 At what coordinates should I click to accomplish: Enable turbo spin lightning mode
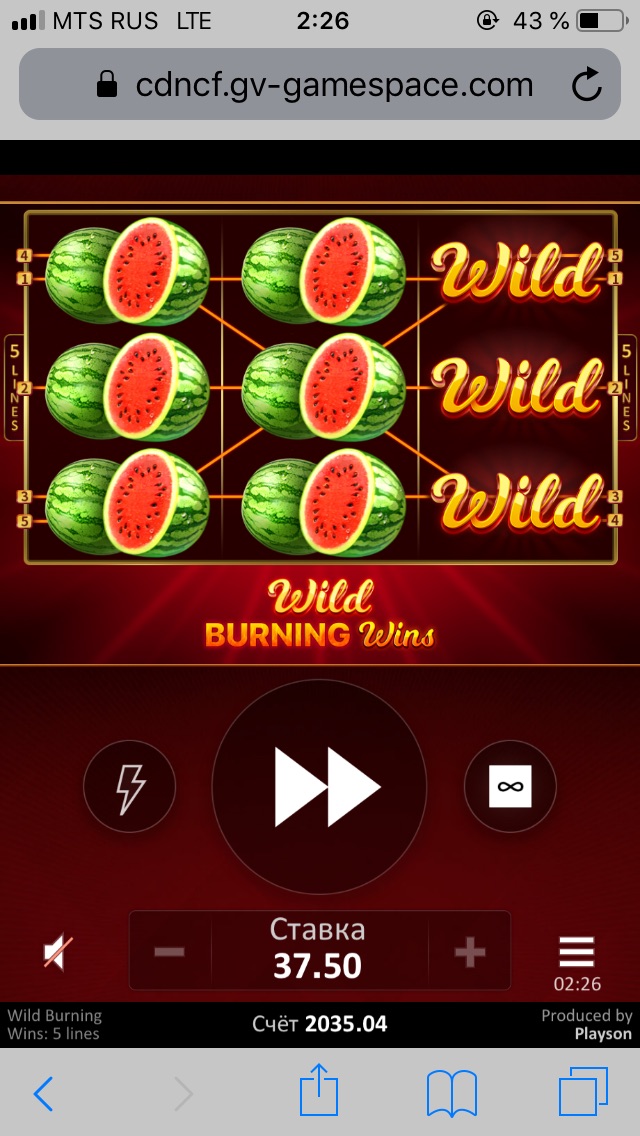coord(130,787)
